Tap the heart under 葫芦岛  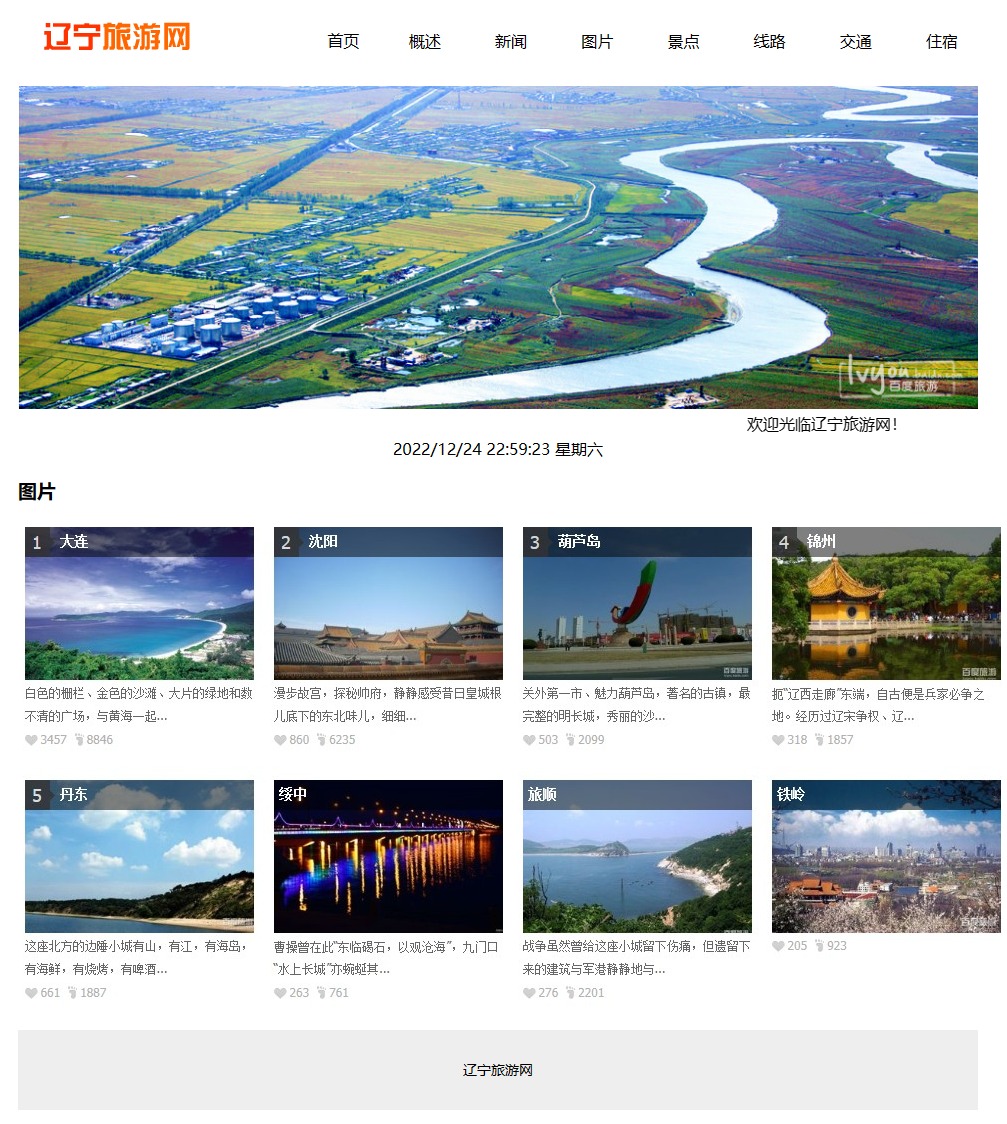(x=529, y=740)
